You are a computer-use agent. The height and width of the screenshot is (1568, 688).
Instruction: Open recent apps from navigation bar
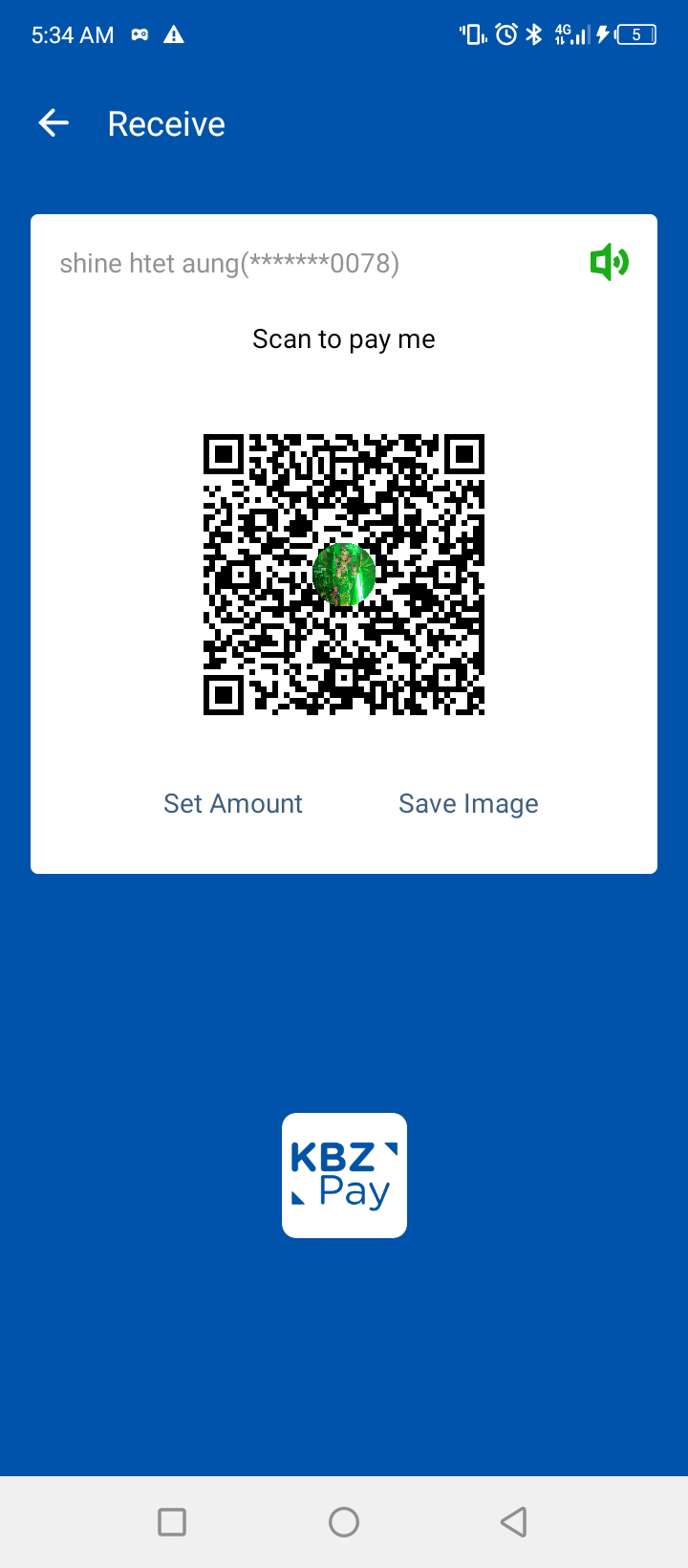point(172,1521)
